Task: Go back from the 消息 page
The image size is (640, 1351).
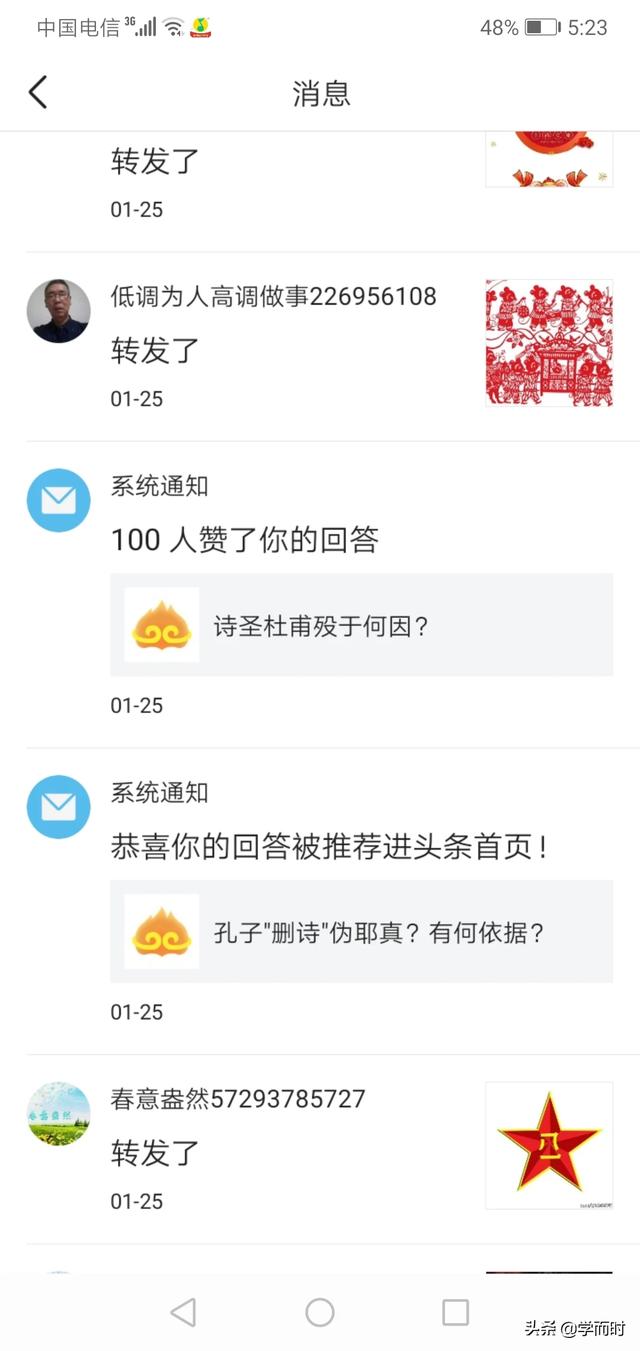Action: coord(38,93)
